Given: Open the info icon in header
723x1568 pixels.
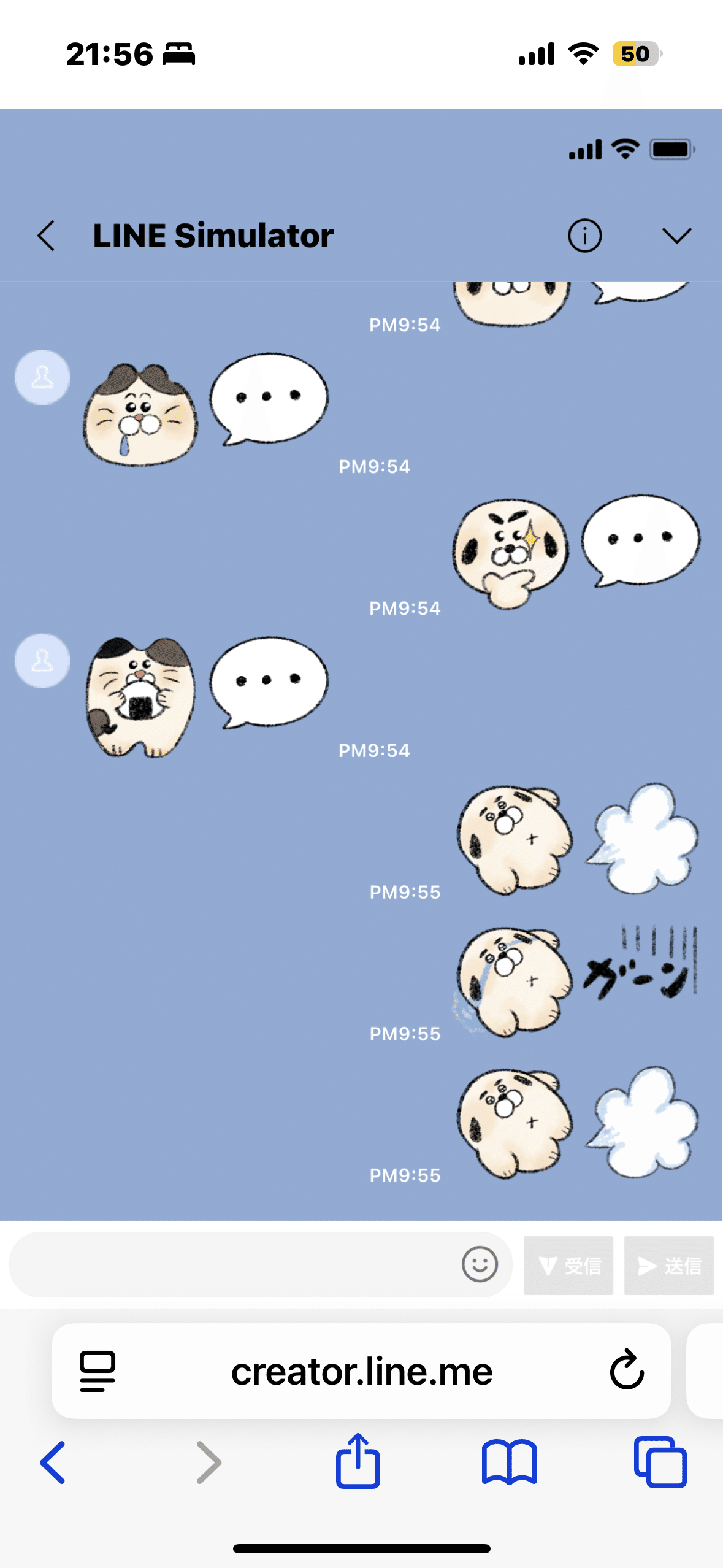Looking at the screenshot, I should pos(584,236).
